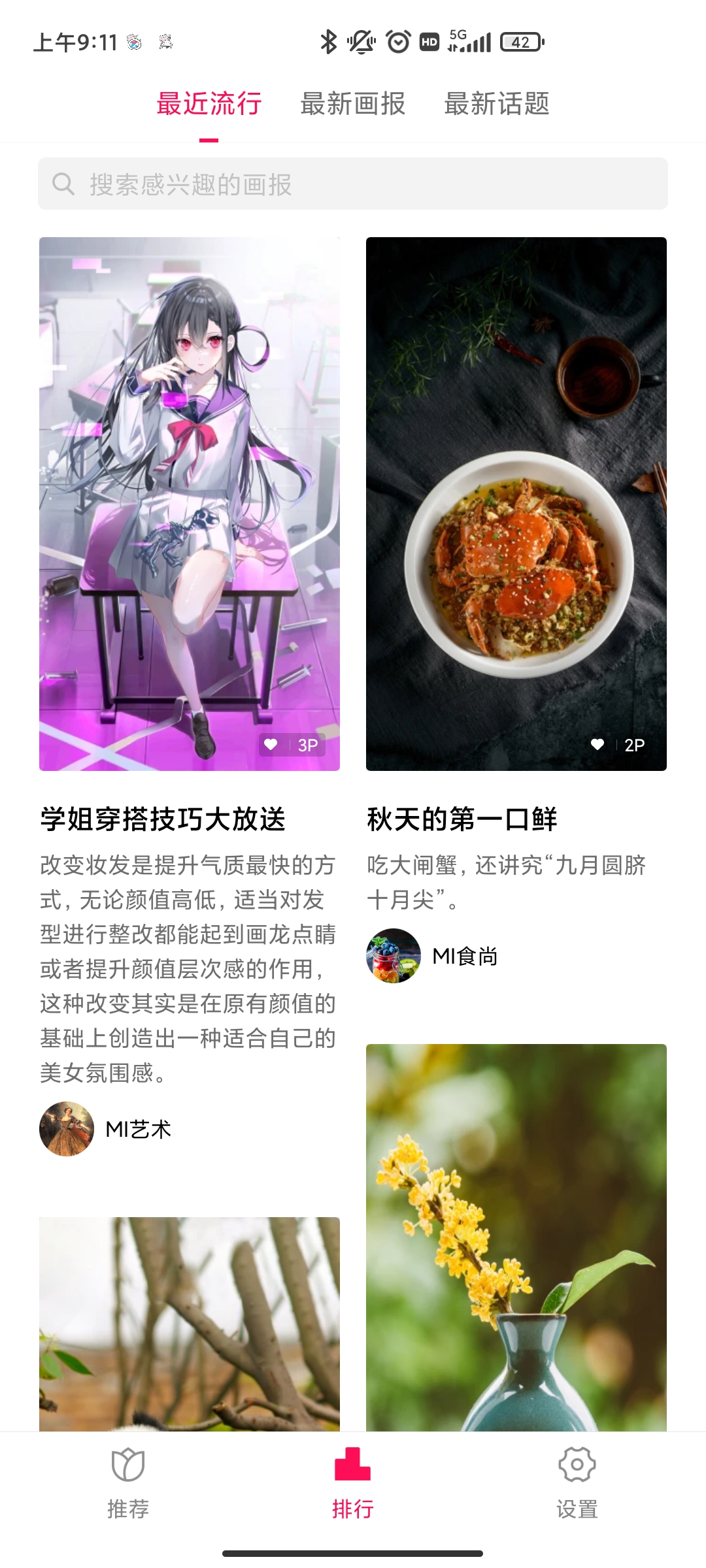Open the 学姐穿搭技巧大放送 pictorial
Screen dimensions: 706x1568
click(x=190, y=503)
